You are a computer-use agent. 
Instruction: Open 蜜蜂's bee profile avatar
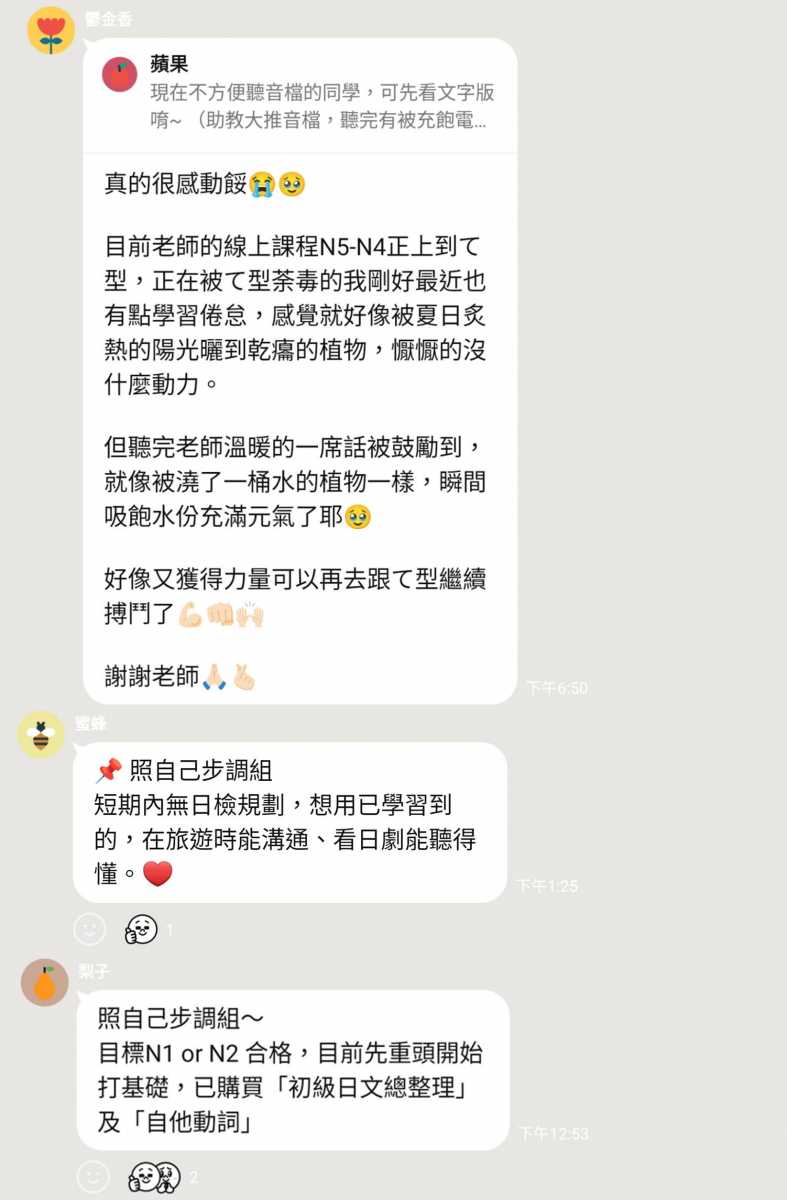[42, 735]
